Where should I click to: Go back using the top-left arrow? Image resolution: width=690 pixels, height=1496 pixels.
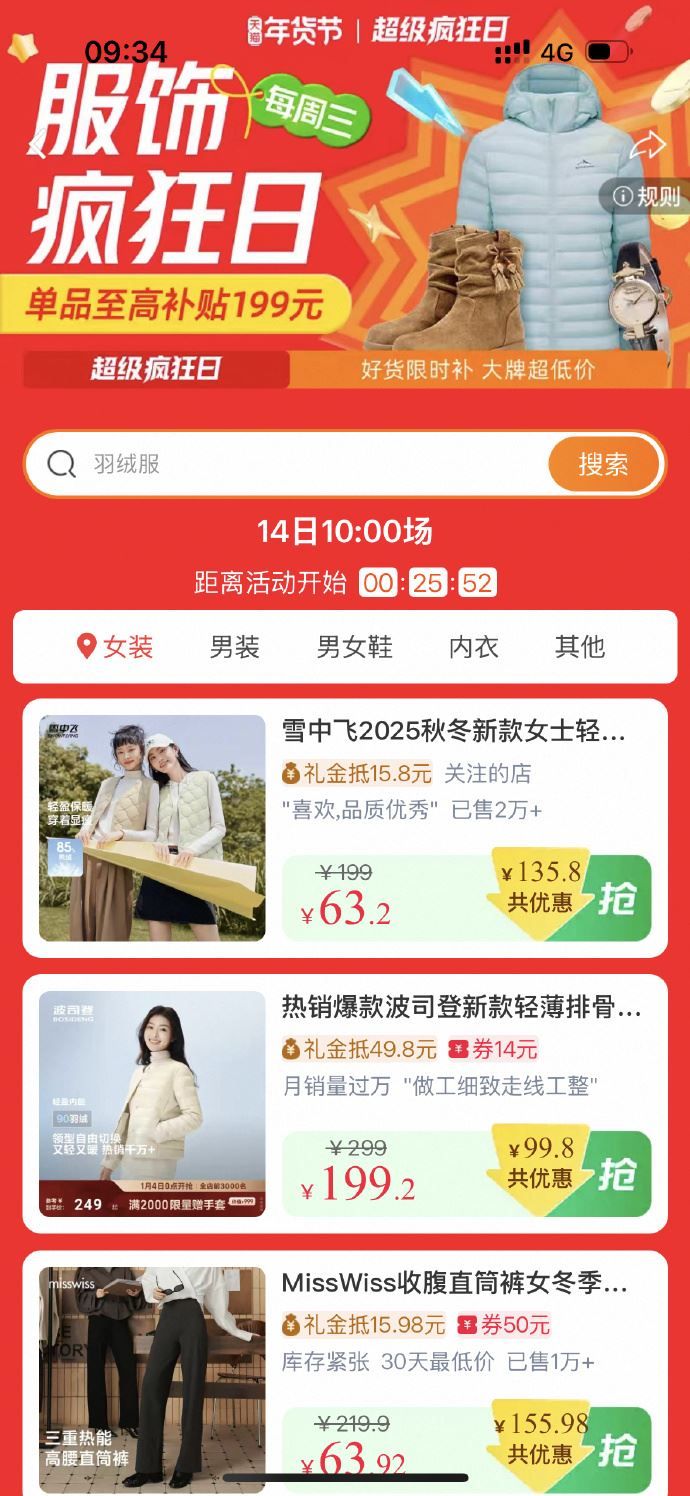click(37, 146)
